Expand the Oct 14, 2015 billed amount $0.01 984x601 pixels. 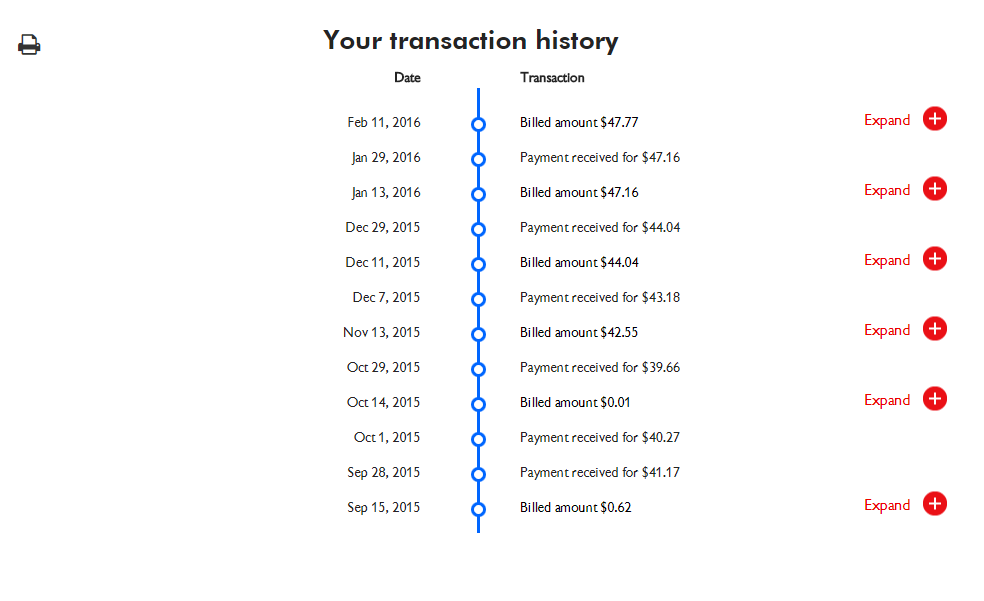pyautogui.click(x=934, y=399)
